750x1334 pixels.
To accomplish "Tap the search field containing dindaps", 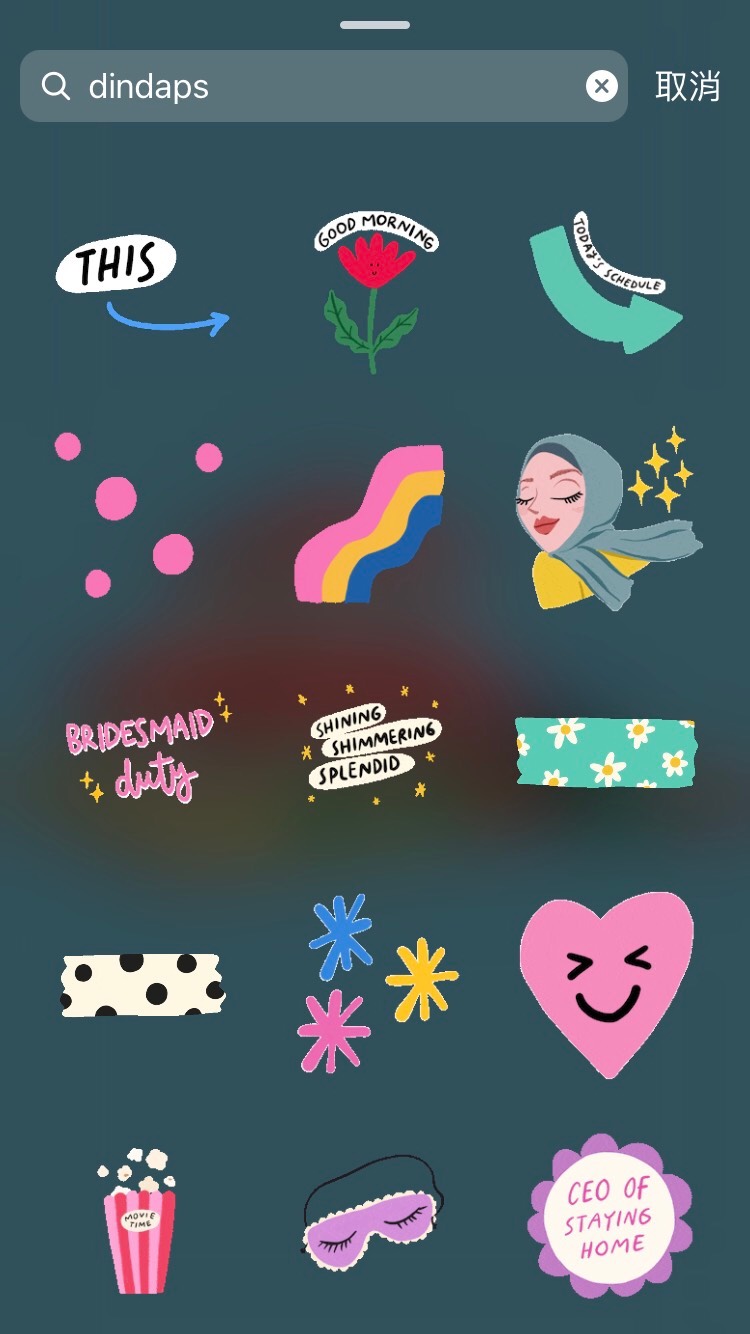I will 300,87.
